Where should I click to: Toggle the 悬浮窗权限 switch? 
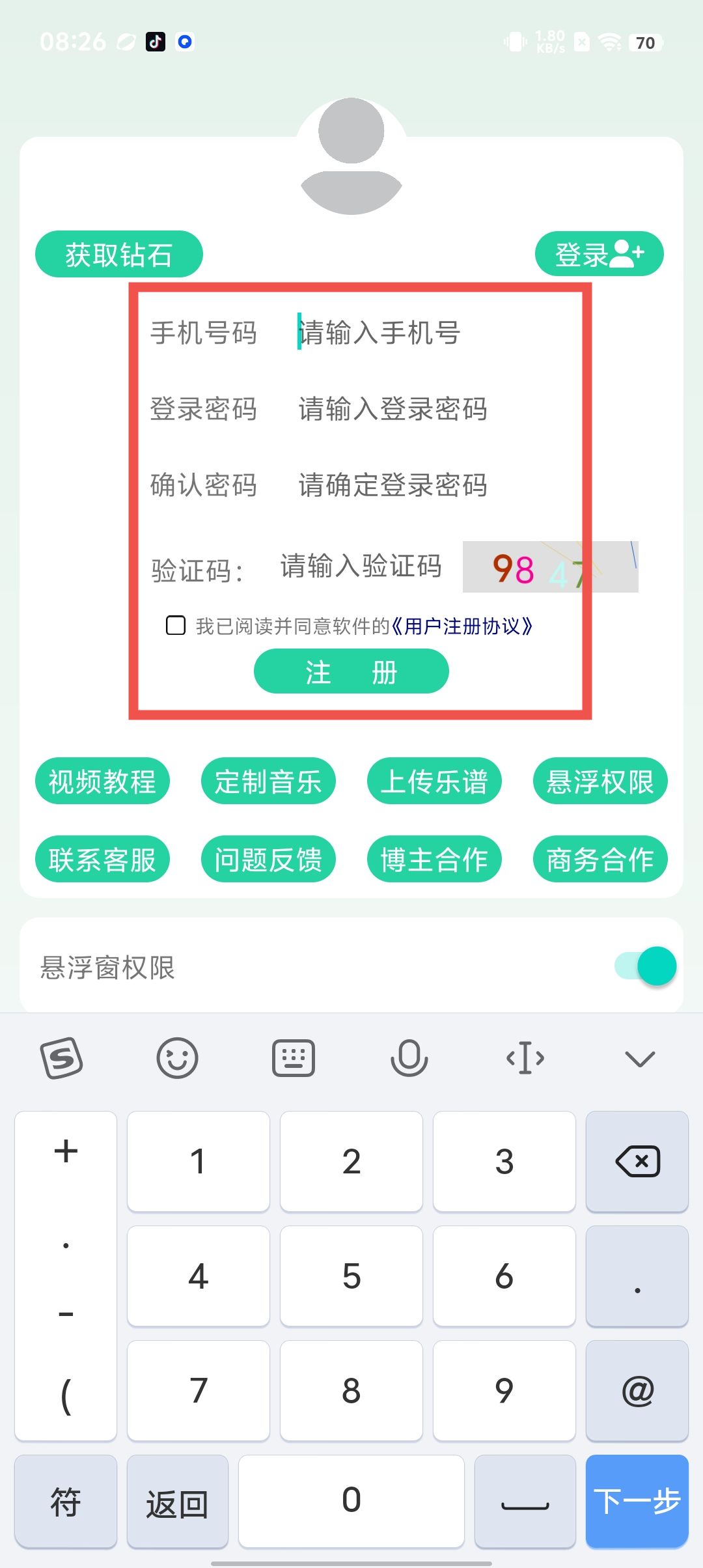click(x=646, y=966)
